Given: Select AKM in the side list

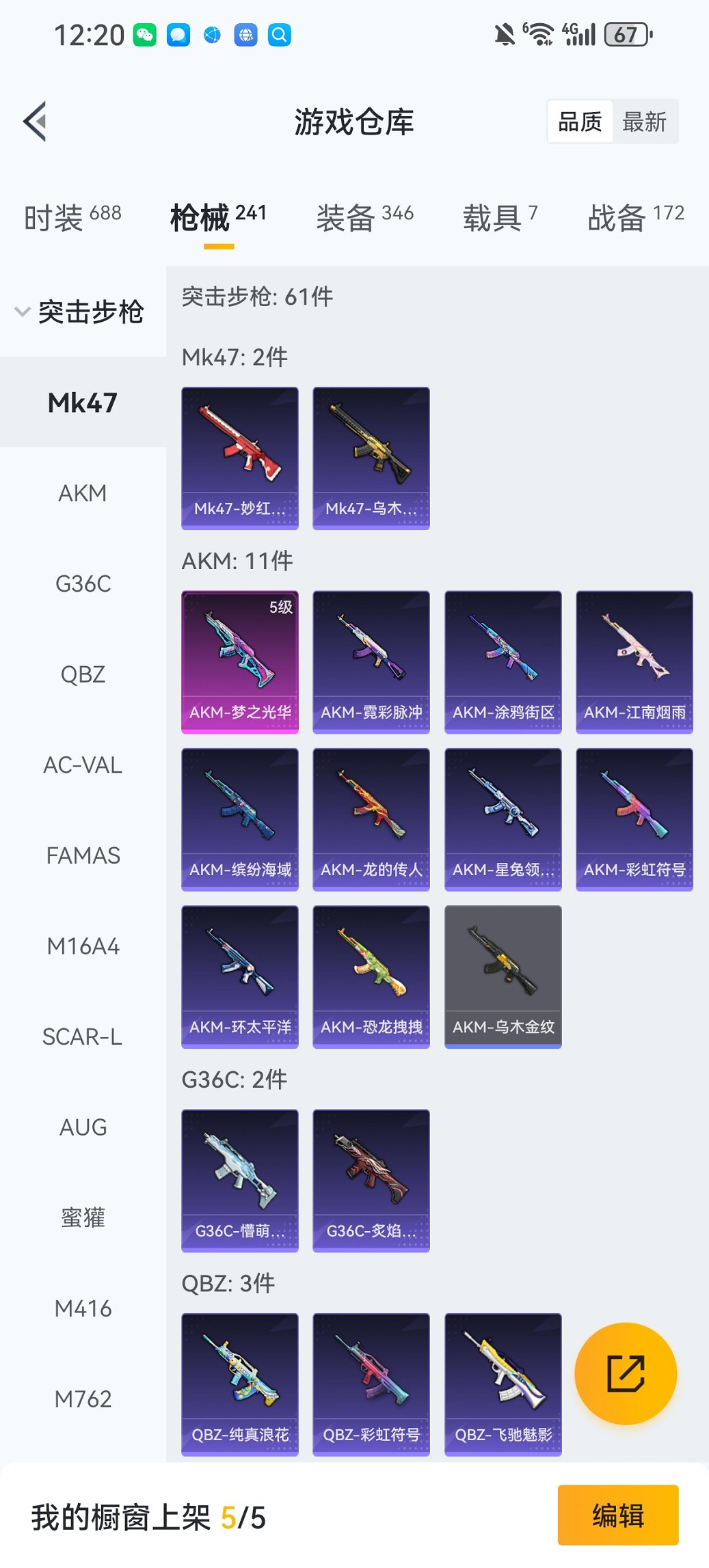Looking at the screenshot, I should (x=83, y=493).
